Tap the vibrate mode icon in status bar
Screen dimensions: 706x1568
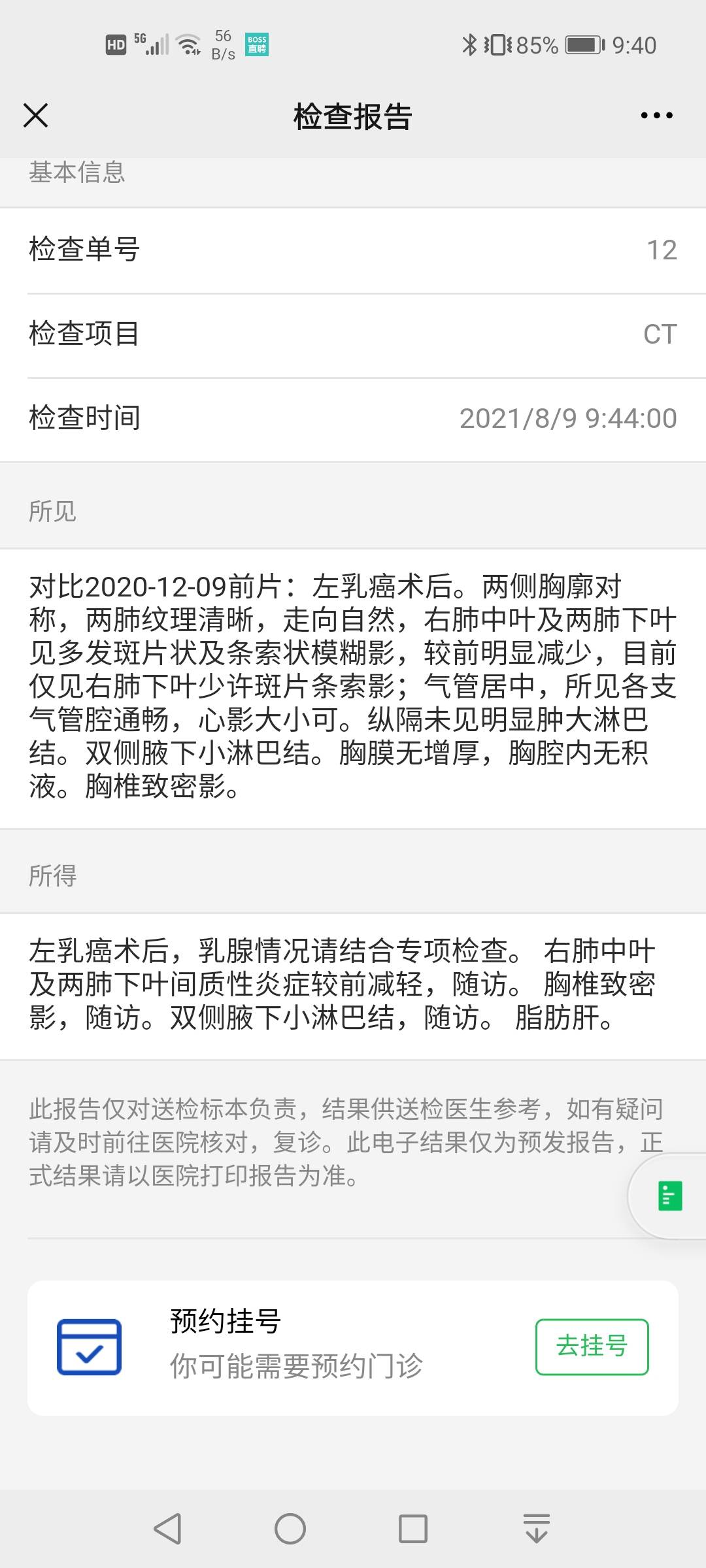coord(498,44)
